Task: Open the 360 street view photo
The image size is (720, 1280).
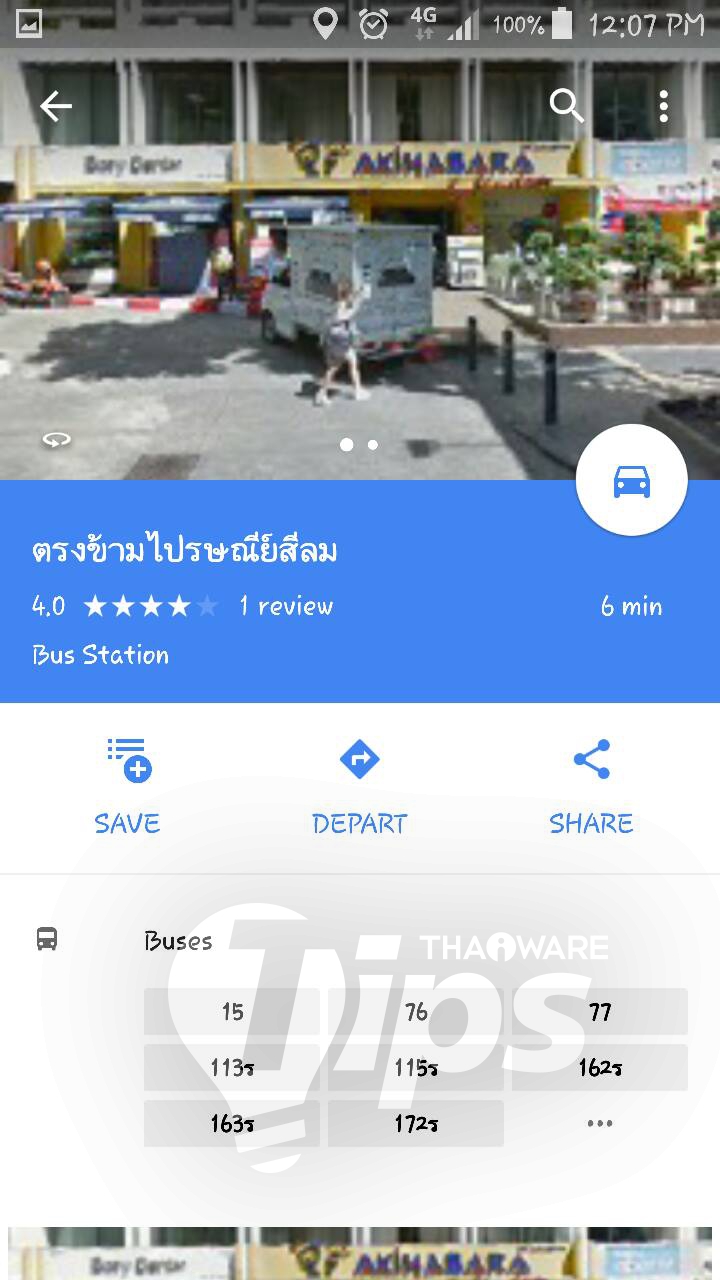Action: click(56, 439)
